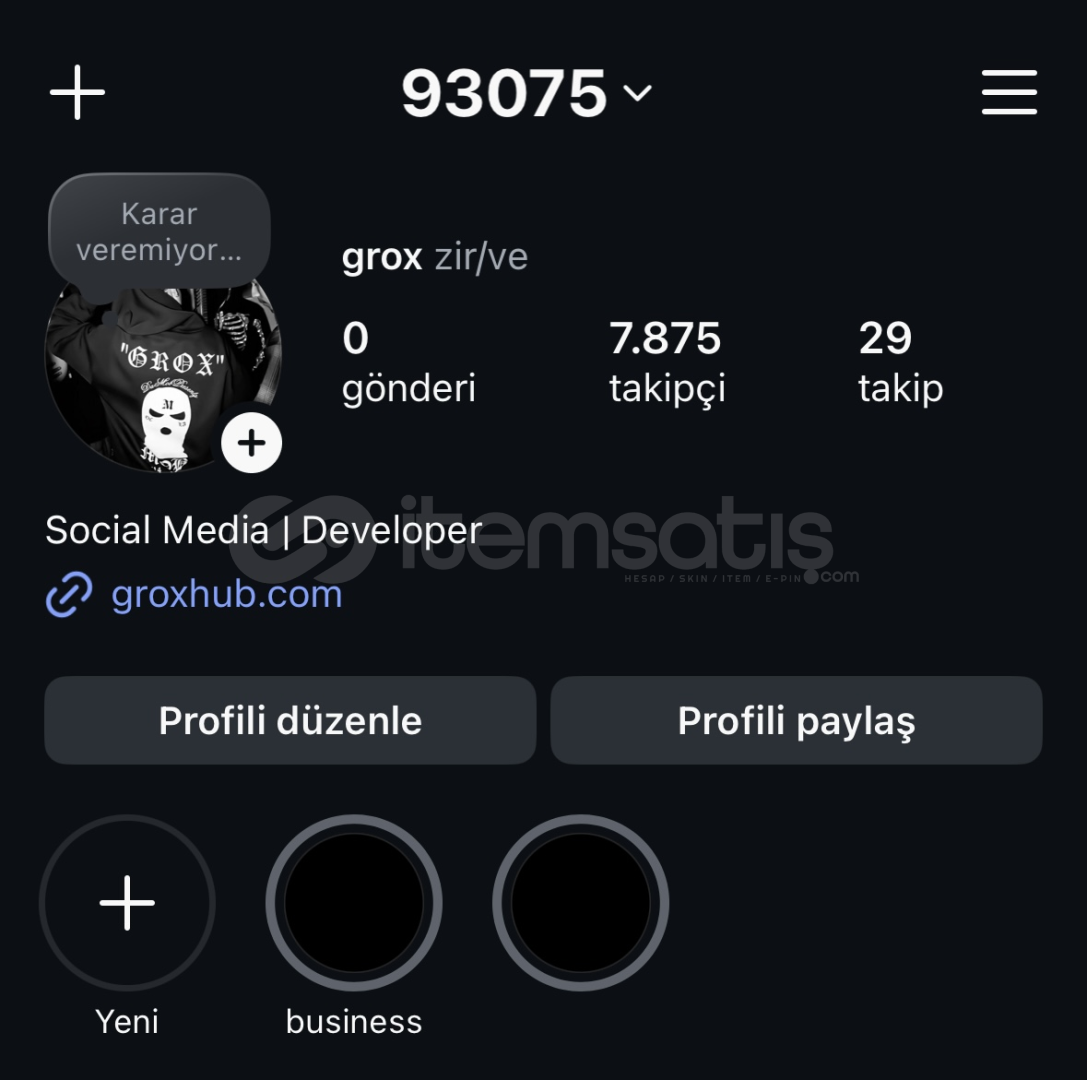Image resolution: width=1087 pixels, height=1080 pixels.
Task: Create a new highlight with Yeni
Action: (x=127, y=903)
